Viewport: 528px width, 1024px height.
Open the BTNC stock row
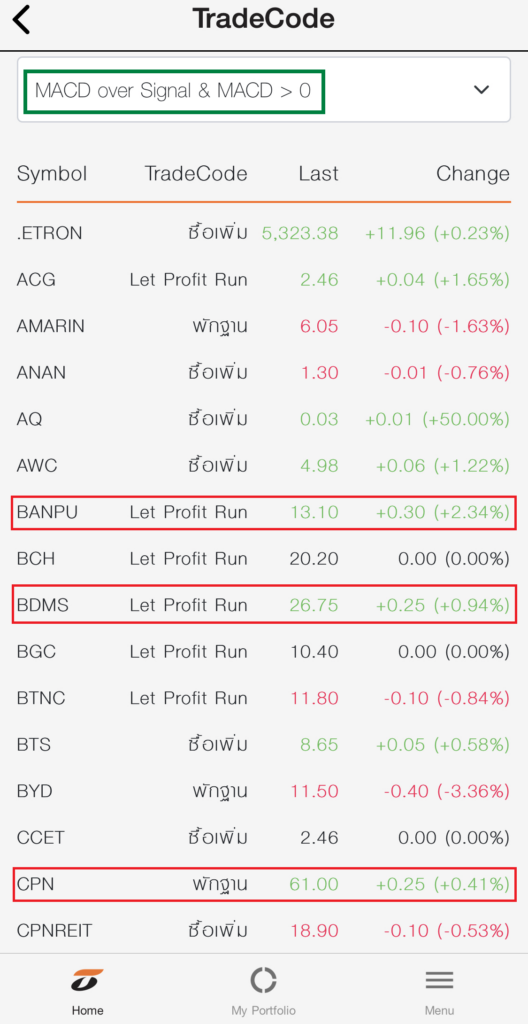pyautogui.click(x=263, y=698)
